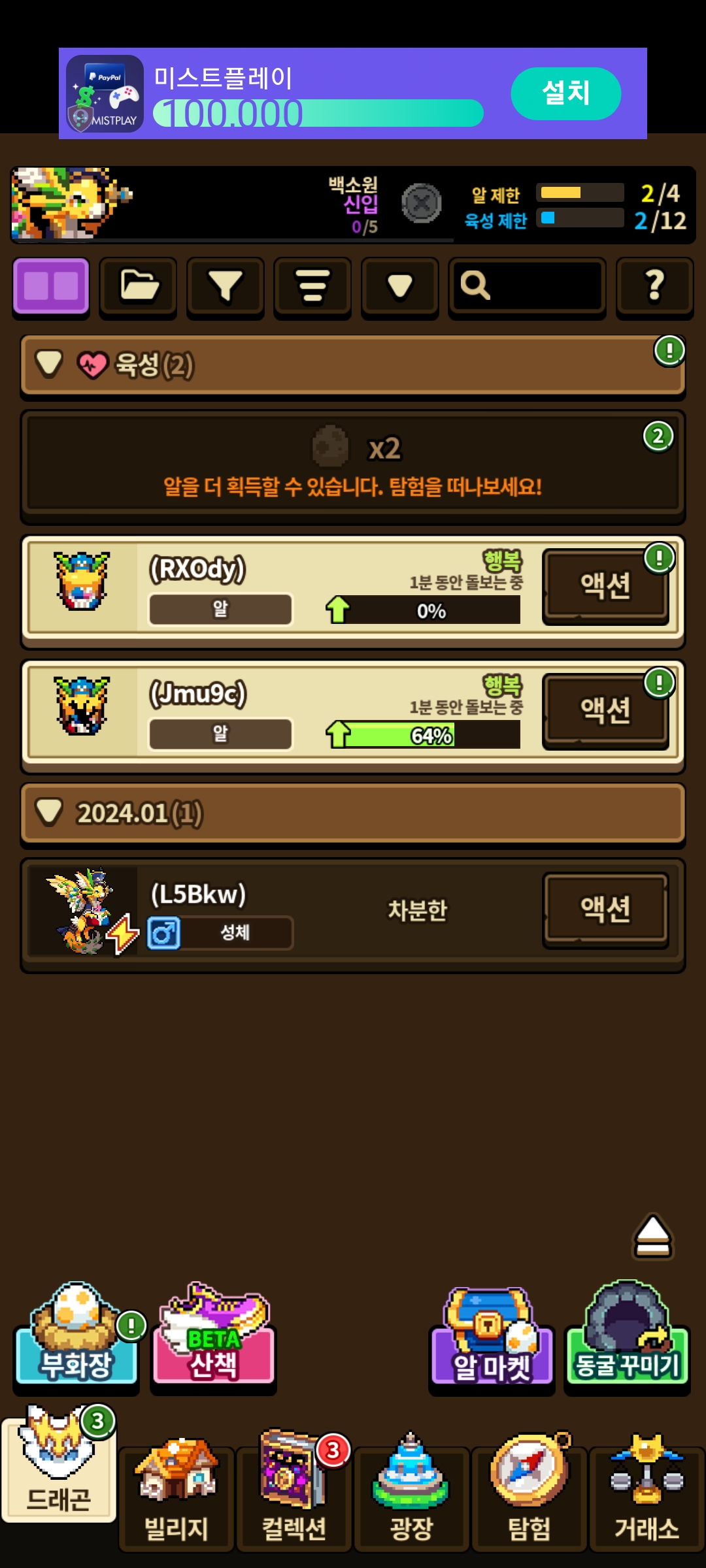Viewport: 706px width, 1568px height.
Task: Open 액션 for dragon L5Bkw
Action: (605, 909)
